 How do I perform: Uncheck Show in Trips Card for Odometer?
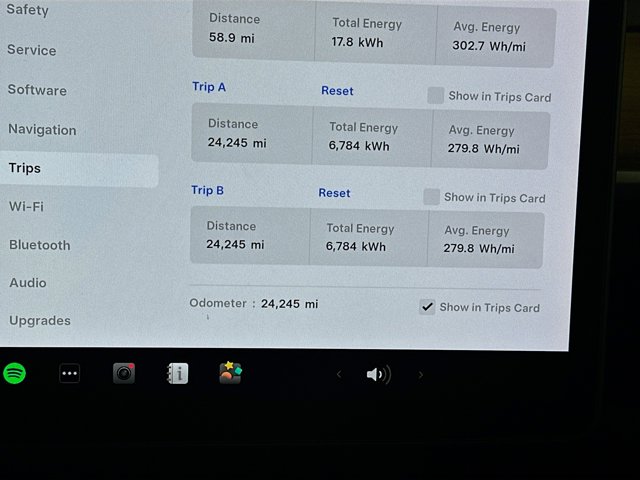(x=427, y=307)
